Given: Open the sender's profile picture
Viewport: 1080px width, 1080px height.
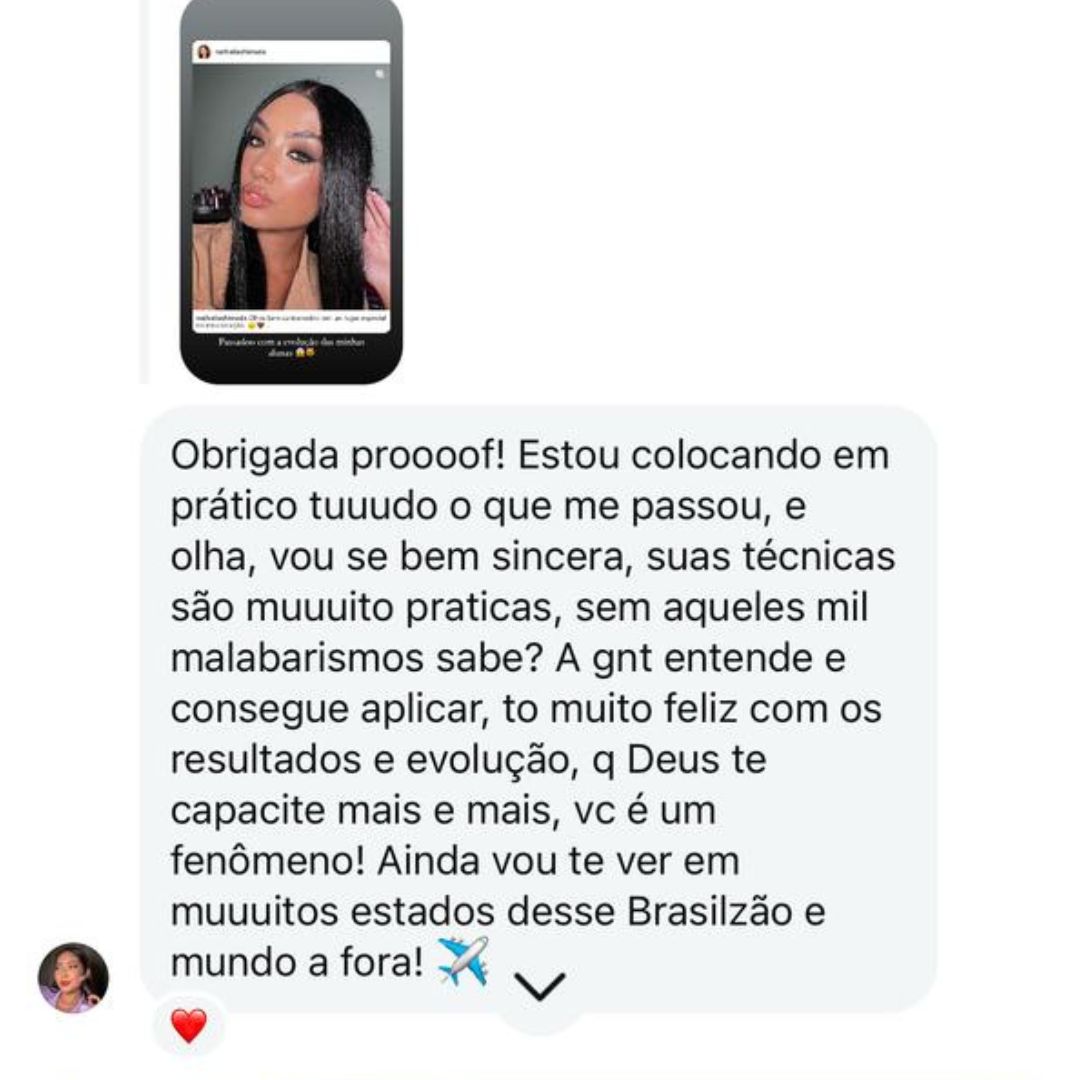Looking at the screenshot, I should click(x=73, y=977).
